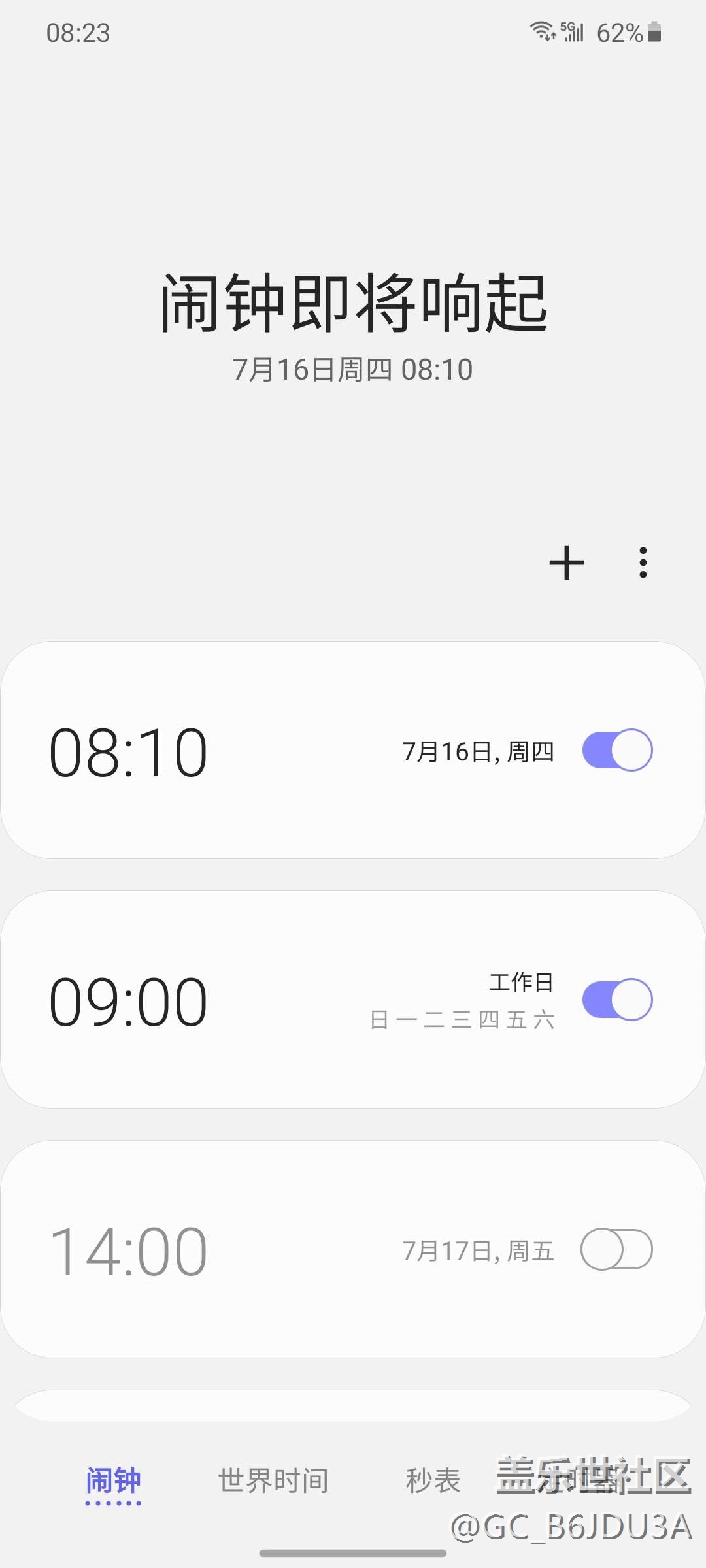The width and height of the screenshot is (706, 1568).
Task: Open the 08:10 alarm details
Action: click(353, 750)
